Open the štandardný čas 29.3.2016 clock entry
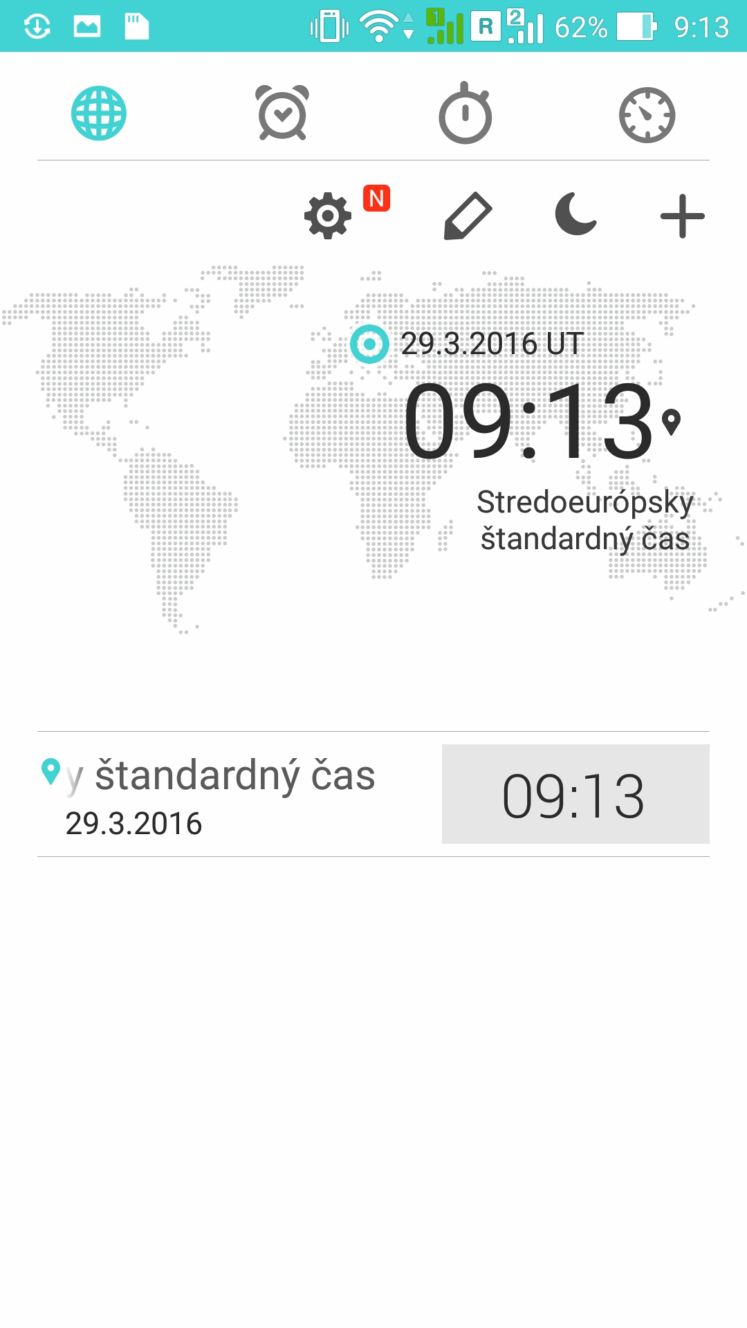 point(373,794)
